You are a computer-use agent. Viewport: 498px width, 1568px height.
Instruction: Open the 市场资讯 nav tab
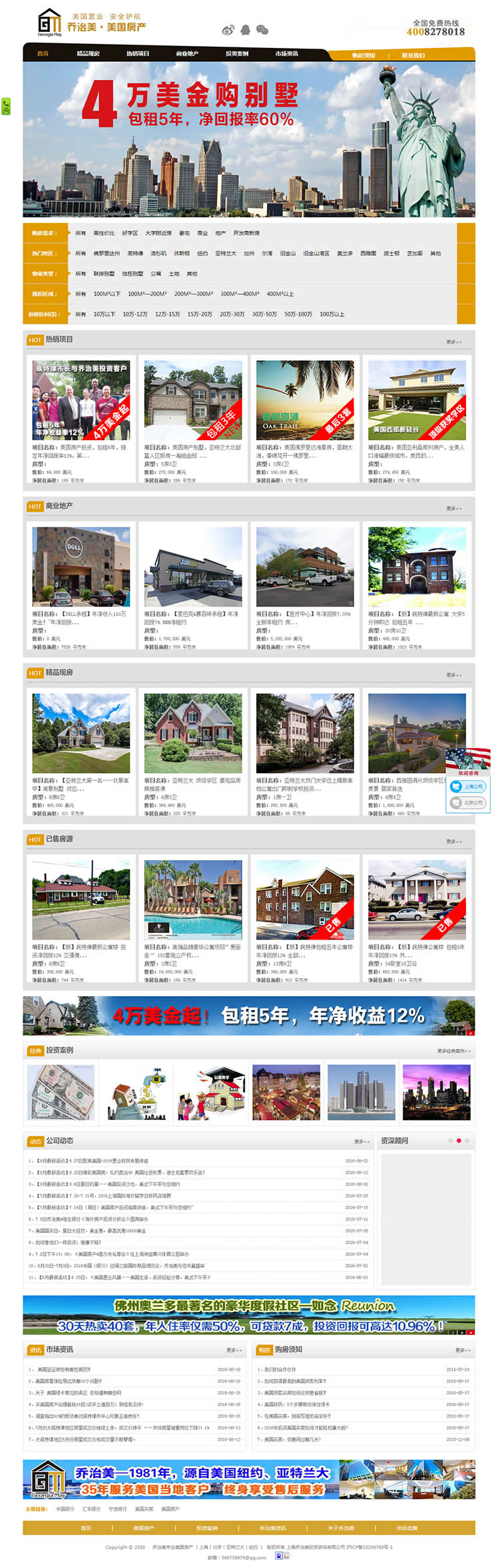pos(286,54)
